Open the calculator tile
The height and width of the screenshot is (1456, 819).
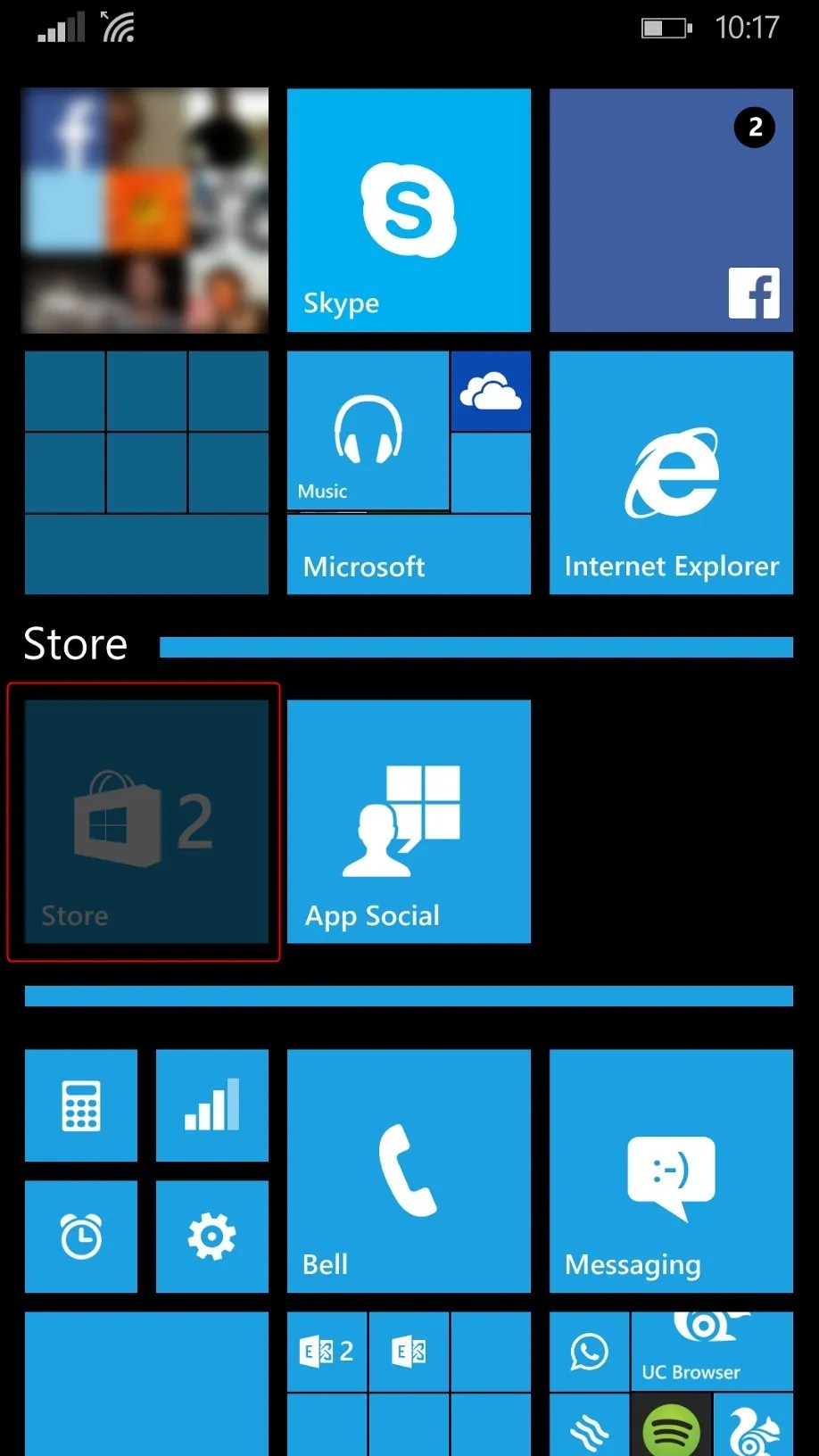tap(81, 1105)
